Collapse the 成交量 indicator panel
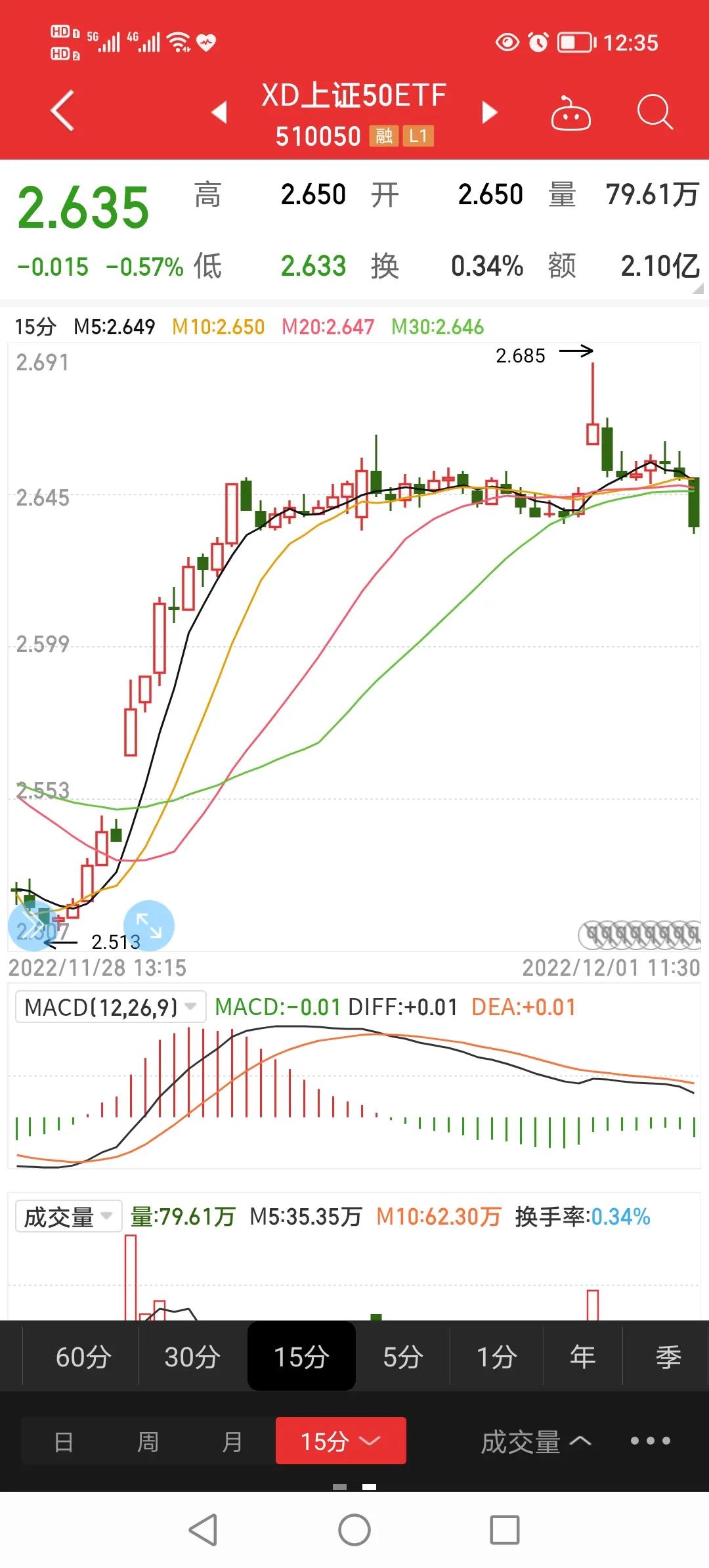 [x=536, y=1441]
